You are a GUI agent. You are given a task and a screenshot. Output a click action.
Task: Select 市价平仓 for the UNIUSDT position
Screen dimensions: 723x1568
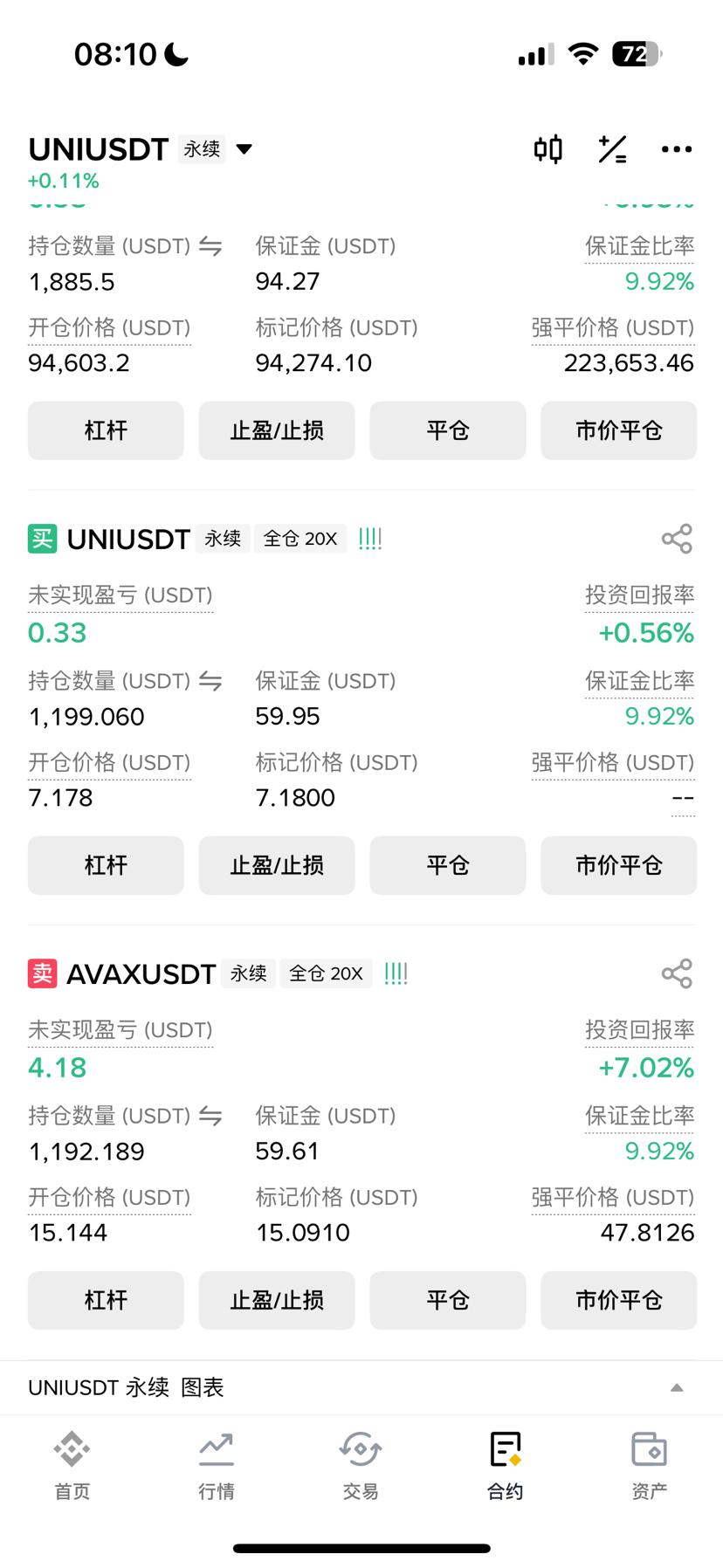618,865
